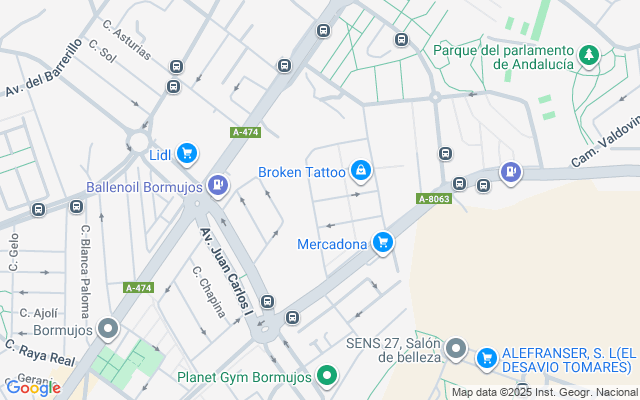Image resolution: width=640 pixels, height=400 pixels.
Task: Open the Planet Gym Bormujos marker
Action: 327,377
